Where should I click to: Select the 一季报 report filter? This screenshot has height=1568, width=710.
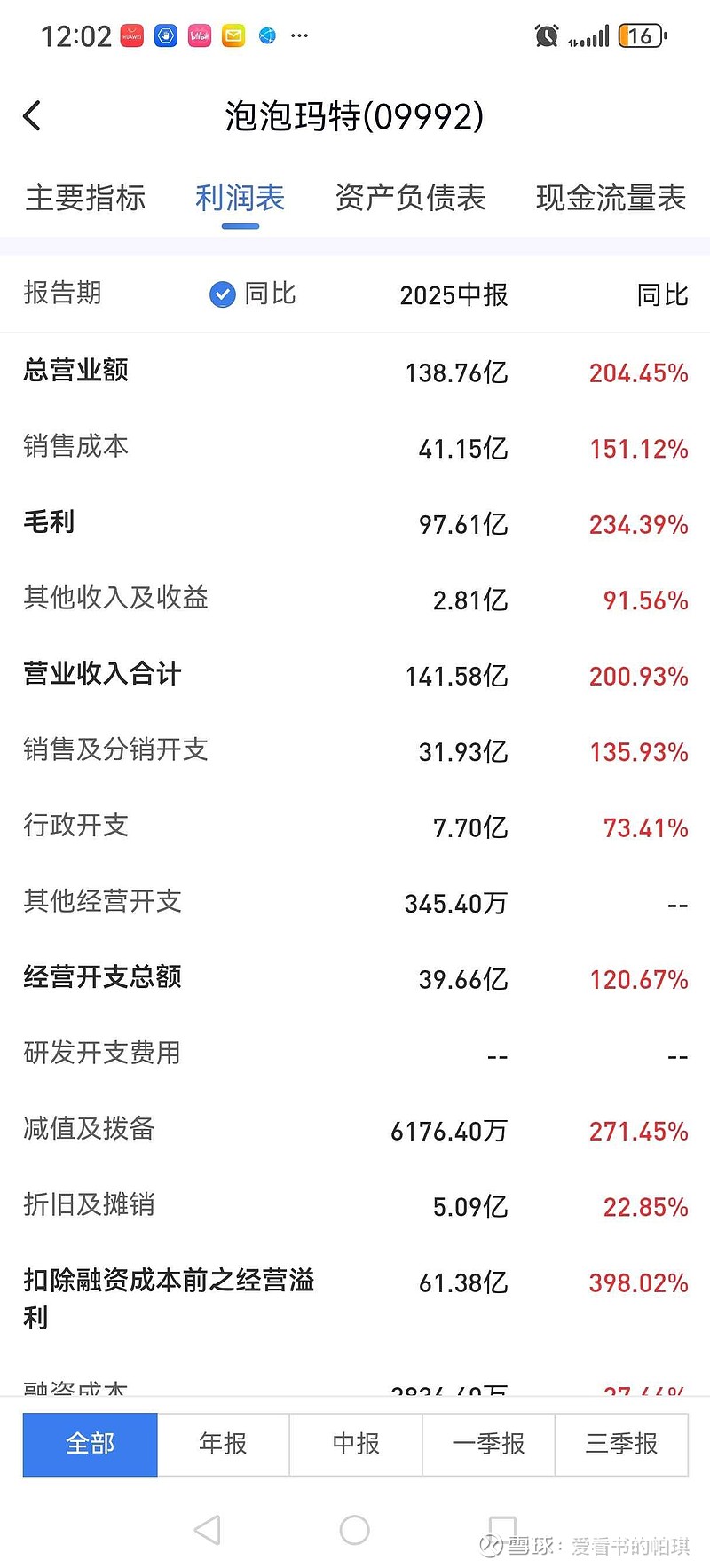click(x=488, y=1444)
